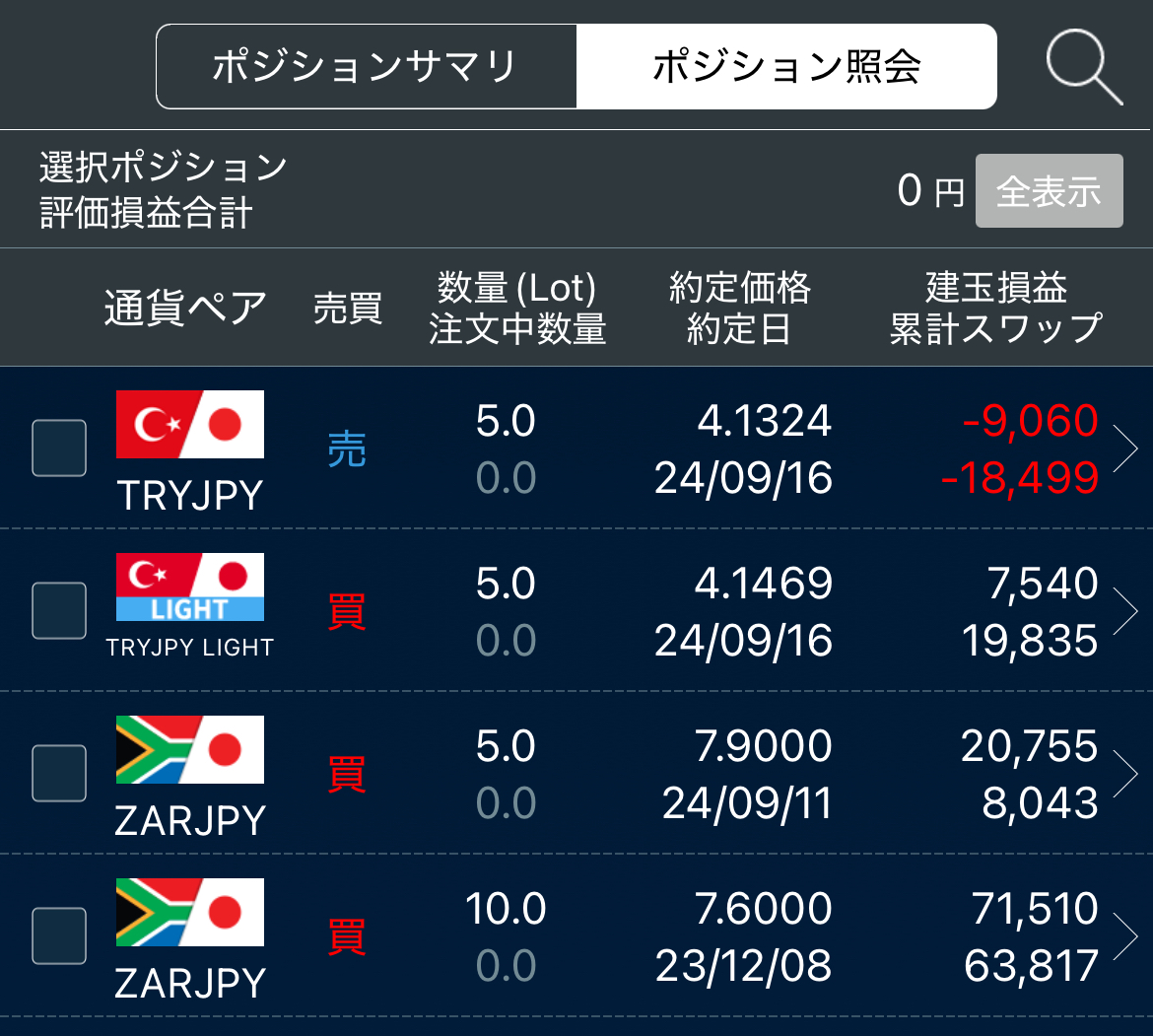Select the ポジション照会 tab
The width and height of the screenshot is (1153, 1036).
[786, 66]
